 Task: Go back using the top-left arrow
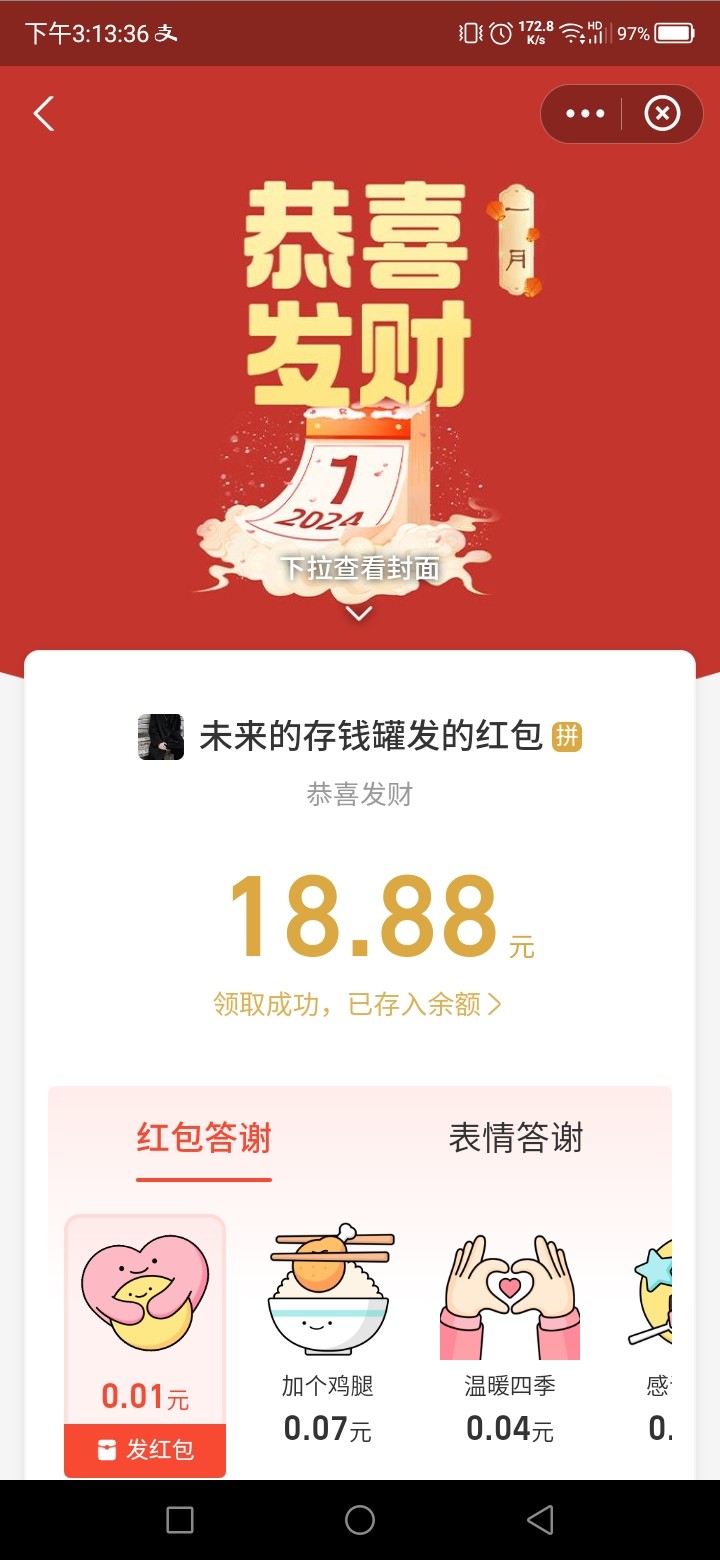(43, 114)
